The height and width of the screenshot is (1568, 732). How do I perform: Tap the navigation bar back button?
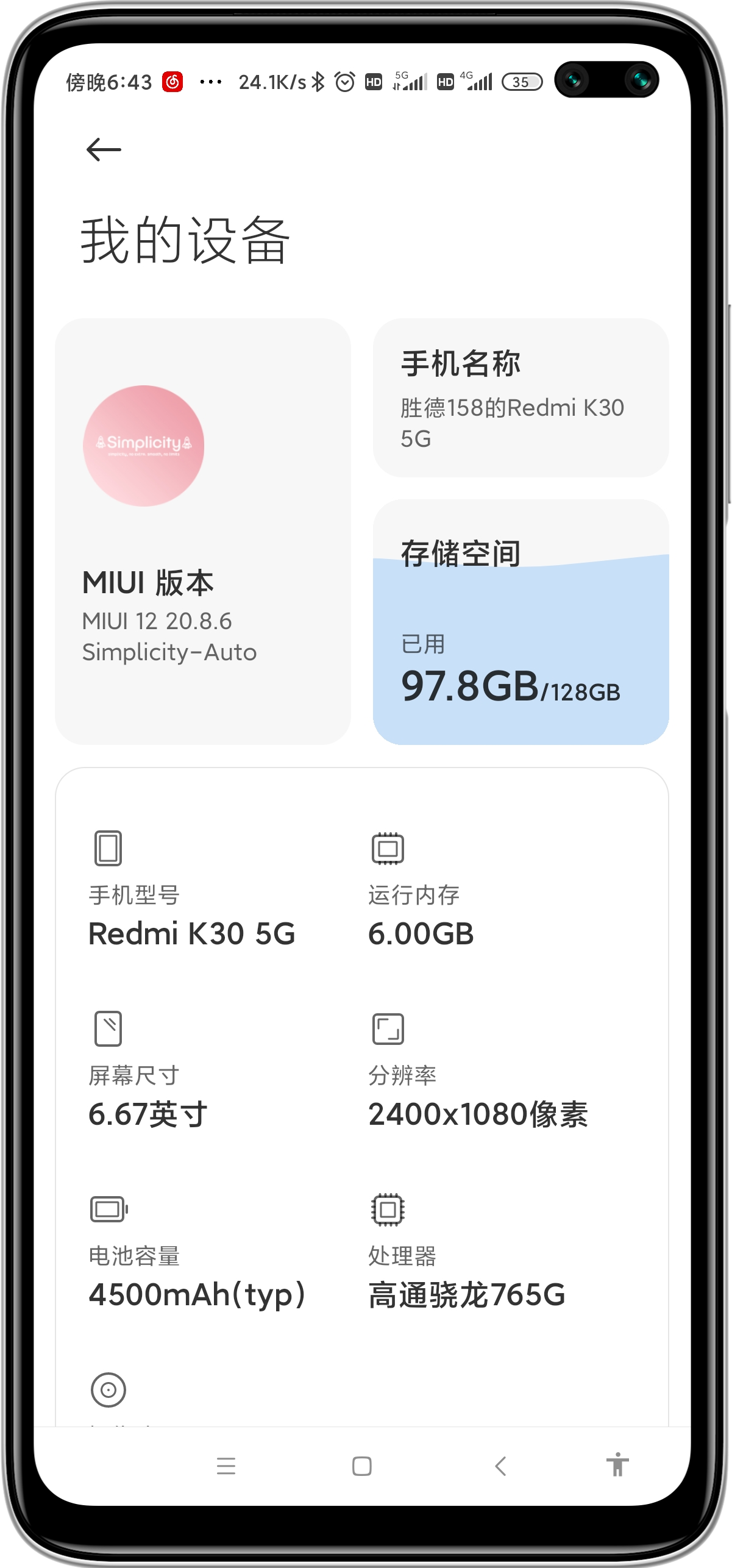(500, 1466)
